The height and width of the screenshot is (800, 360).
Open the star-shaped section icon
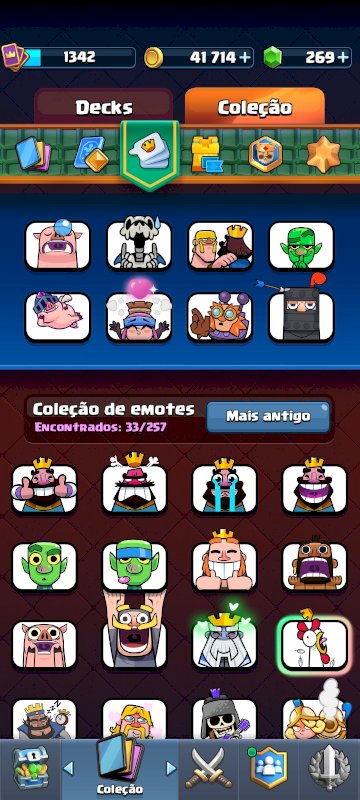323,153
